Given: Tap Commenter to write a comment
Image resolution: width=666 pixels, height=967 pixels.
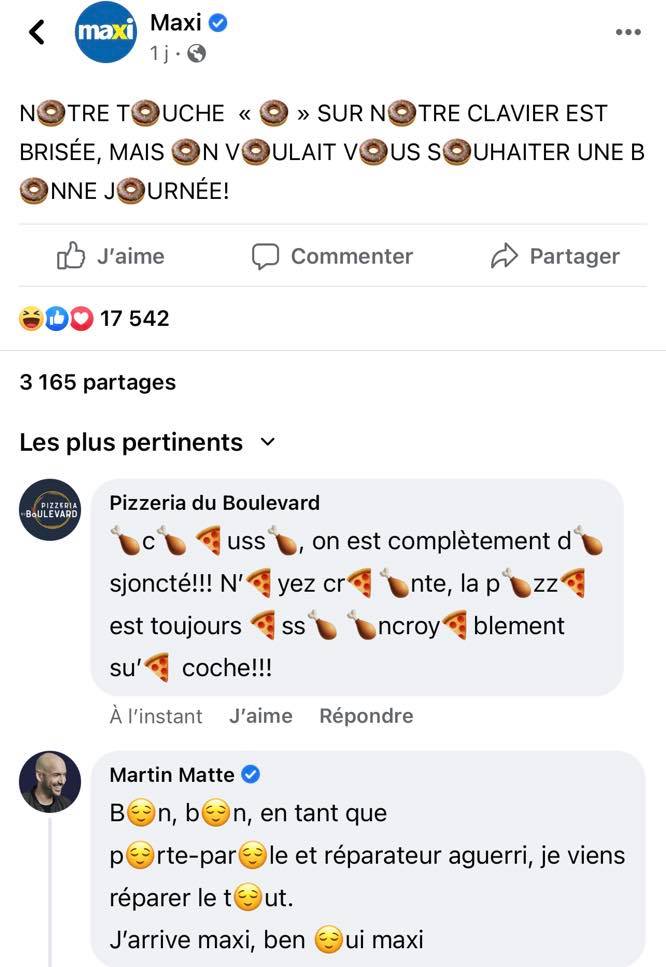Looking at the screenshot, I should click(332, 256).
